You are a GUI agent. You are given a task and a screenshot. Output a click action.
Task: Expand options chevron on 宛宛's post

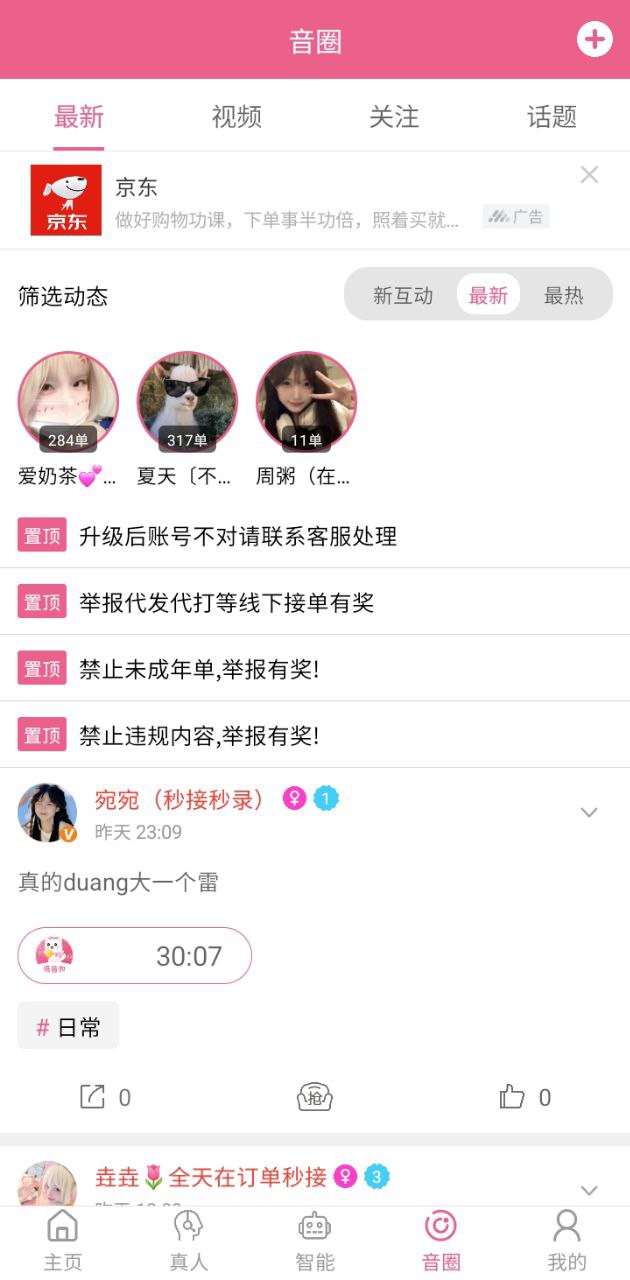pyautogui.click(x=589, y=812)
